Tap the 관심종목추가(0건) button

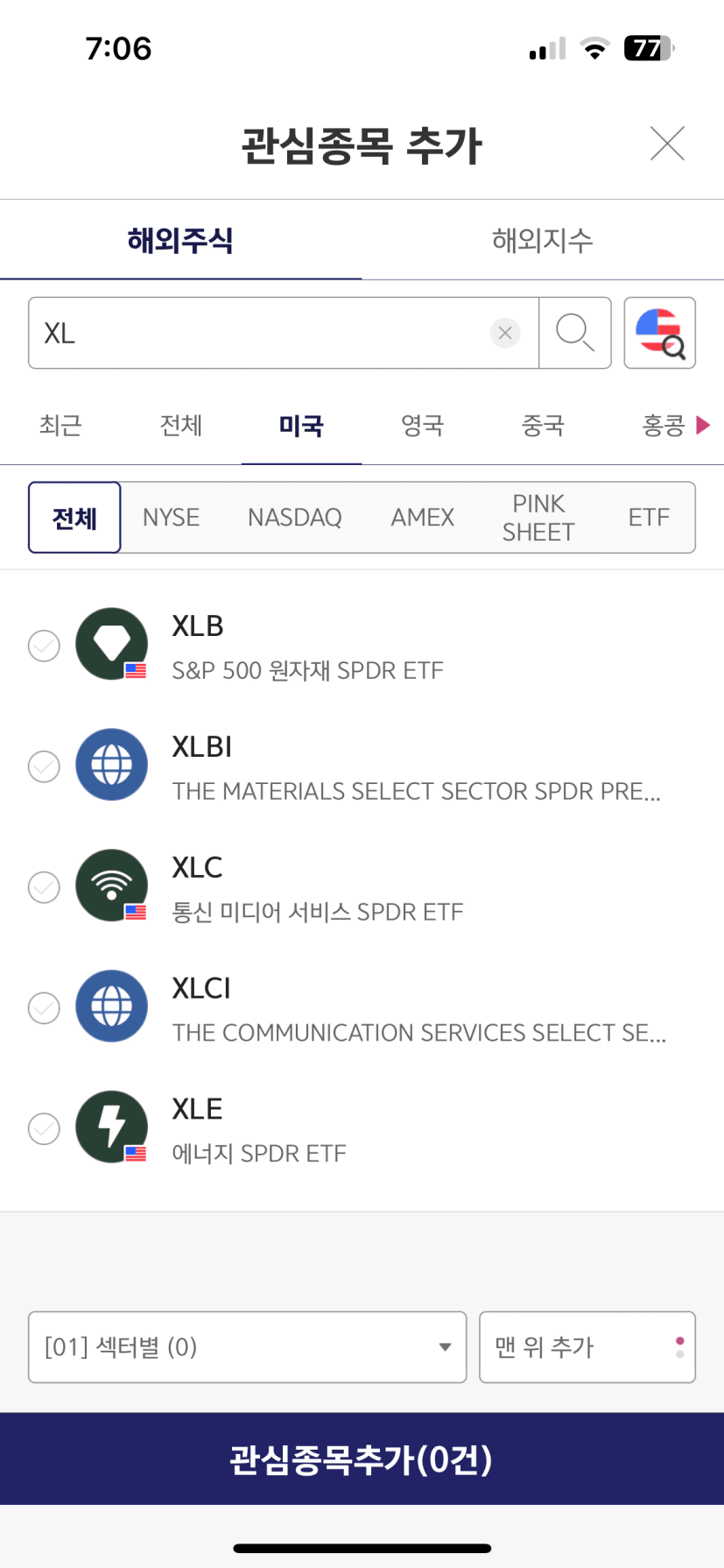(x=362, y=1459)
